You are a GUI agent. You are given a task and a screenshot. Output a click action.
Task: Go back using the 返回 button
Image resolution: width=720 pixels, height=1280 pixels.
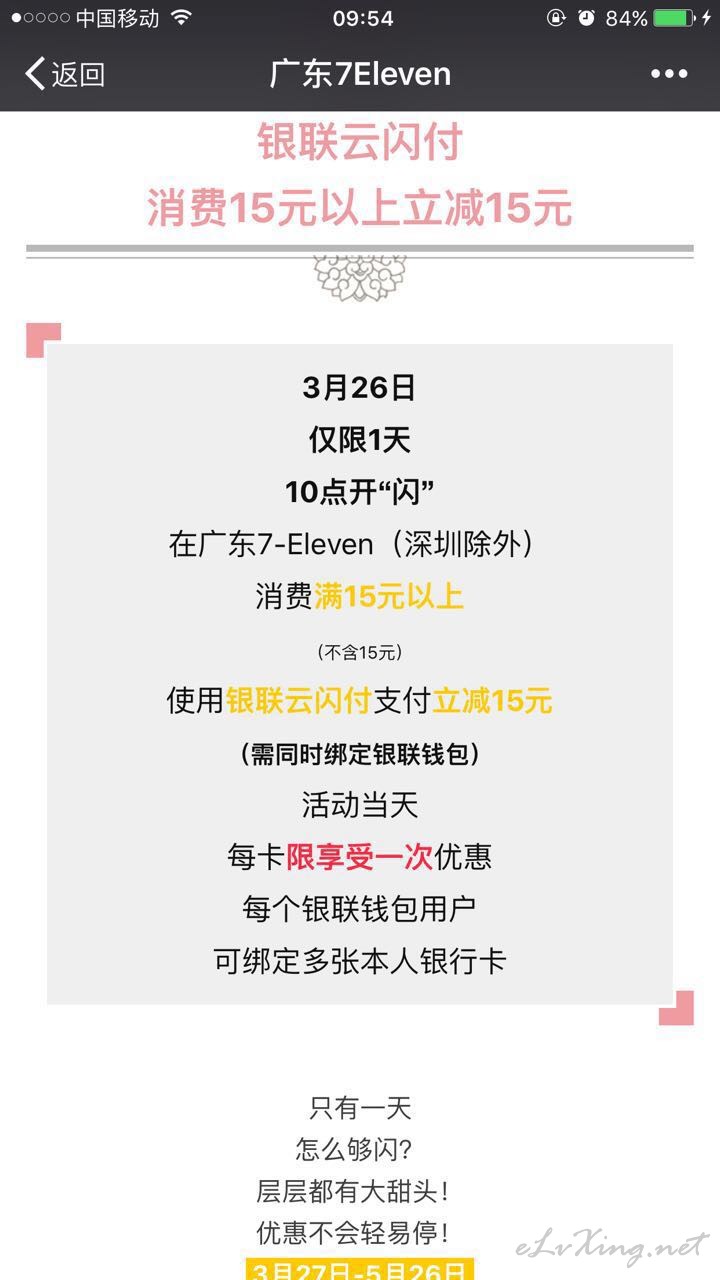pyautogui.click(x=65, y=74)
